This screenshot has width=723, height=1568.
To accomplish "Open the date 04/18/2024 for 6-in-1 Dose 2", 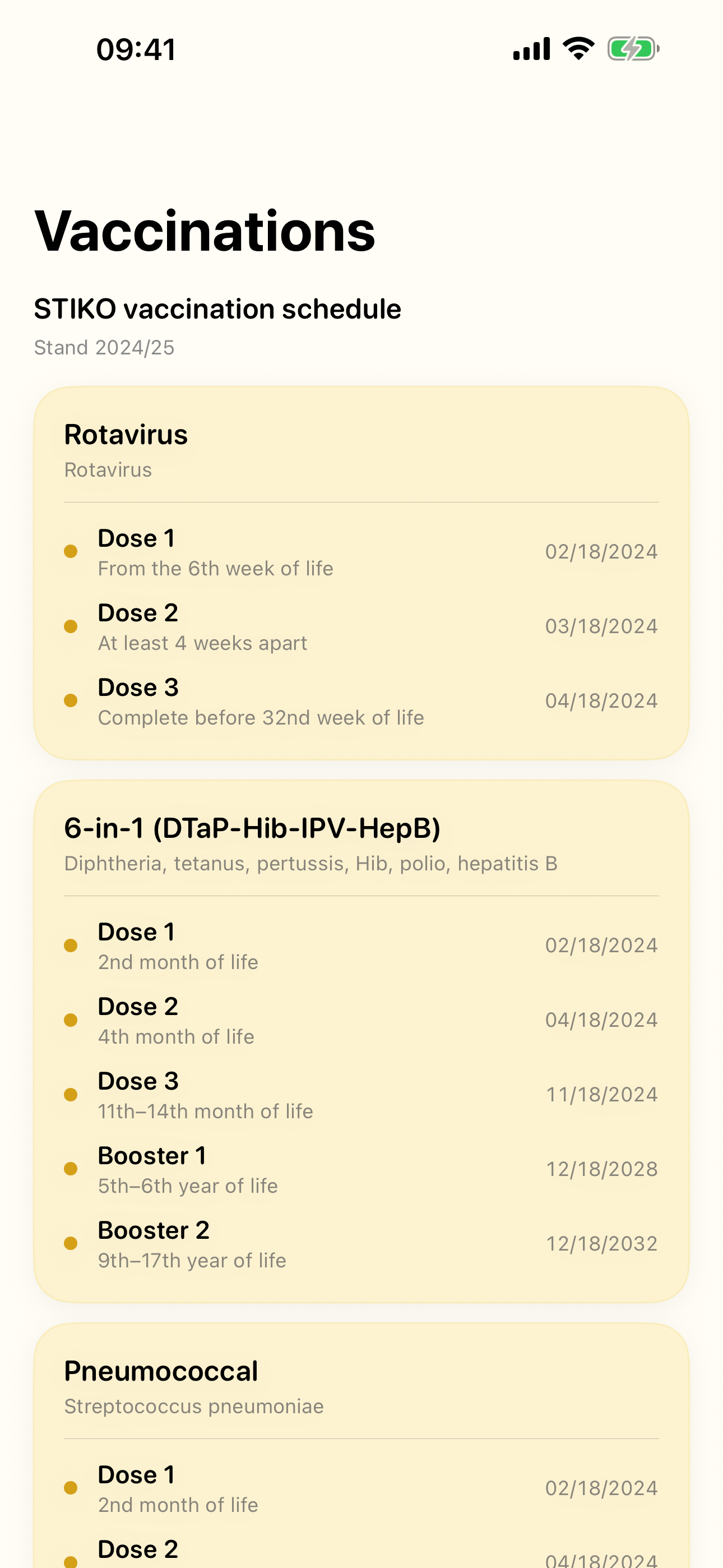I will pos(601,1020).
